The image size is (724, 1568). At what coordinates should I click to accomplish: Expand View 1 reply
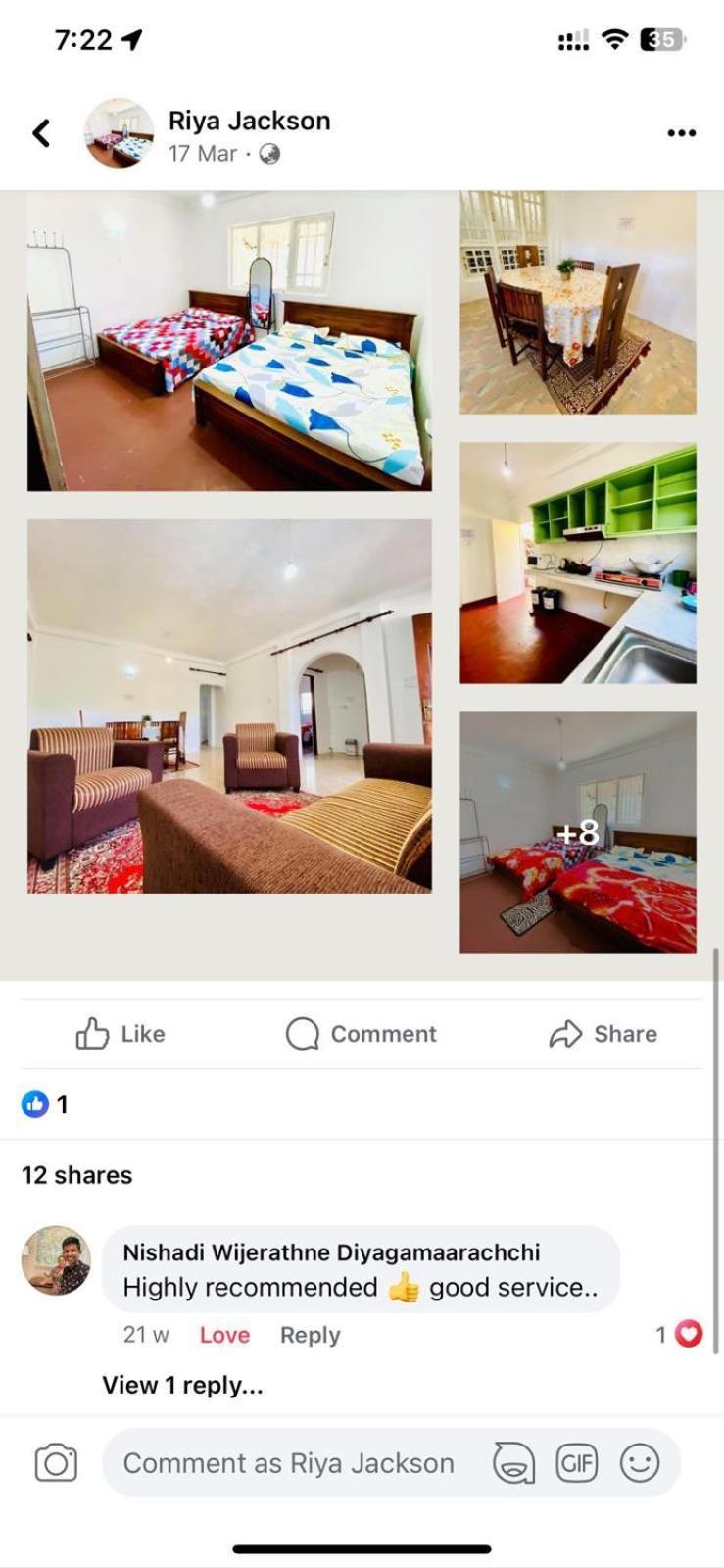coord(182,1385)
